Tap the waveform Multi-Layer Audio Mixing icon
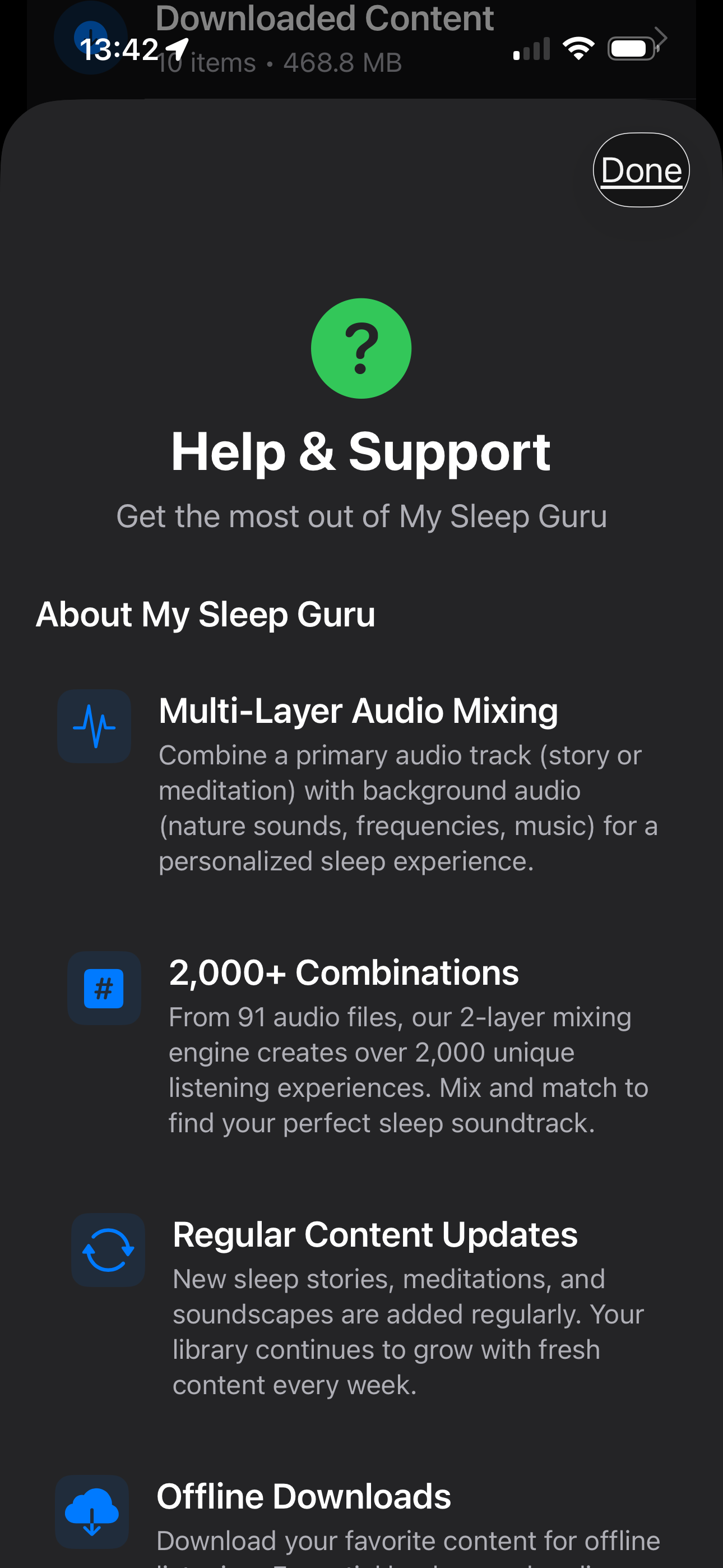Screen dimensions: 723x1568 [x=94, y=726]
